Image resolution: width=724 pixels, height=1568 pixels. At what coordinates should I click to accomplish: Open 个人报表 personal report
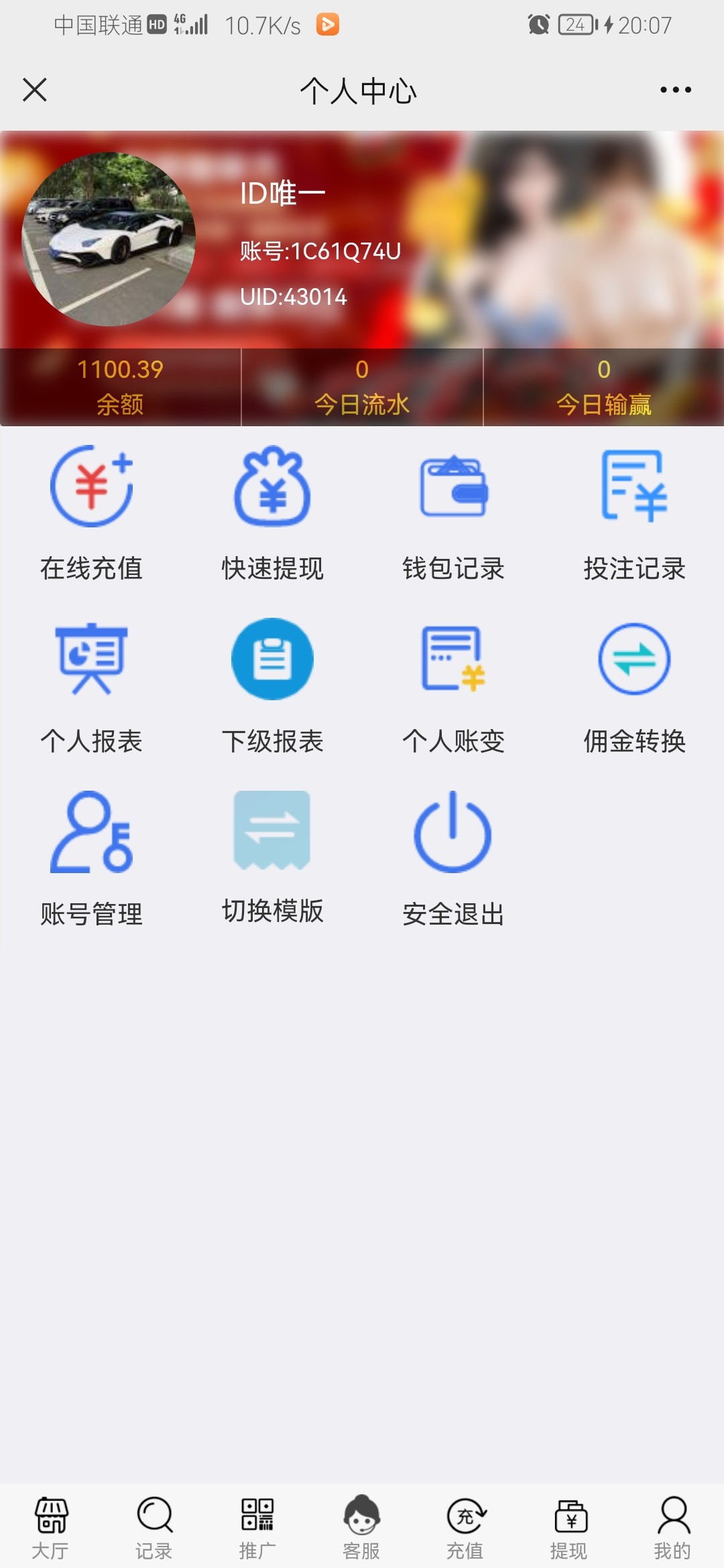coord(92,685)
